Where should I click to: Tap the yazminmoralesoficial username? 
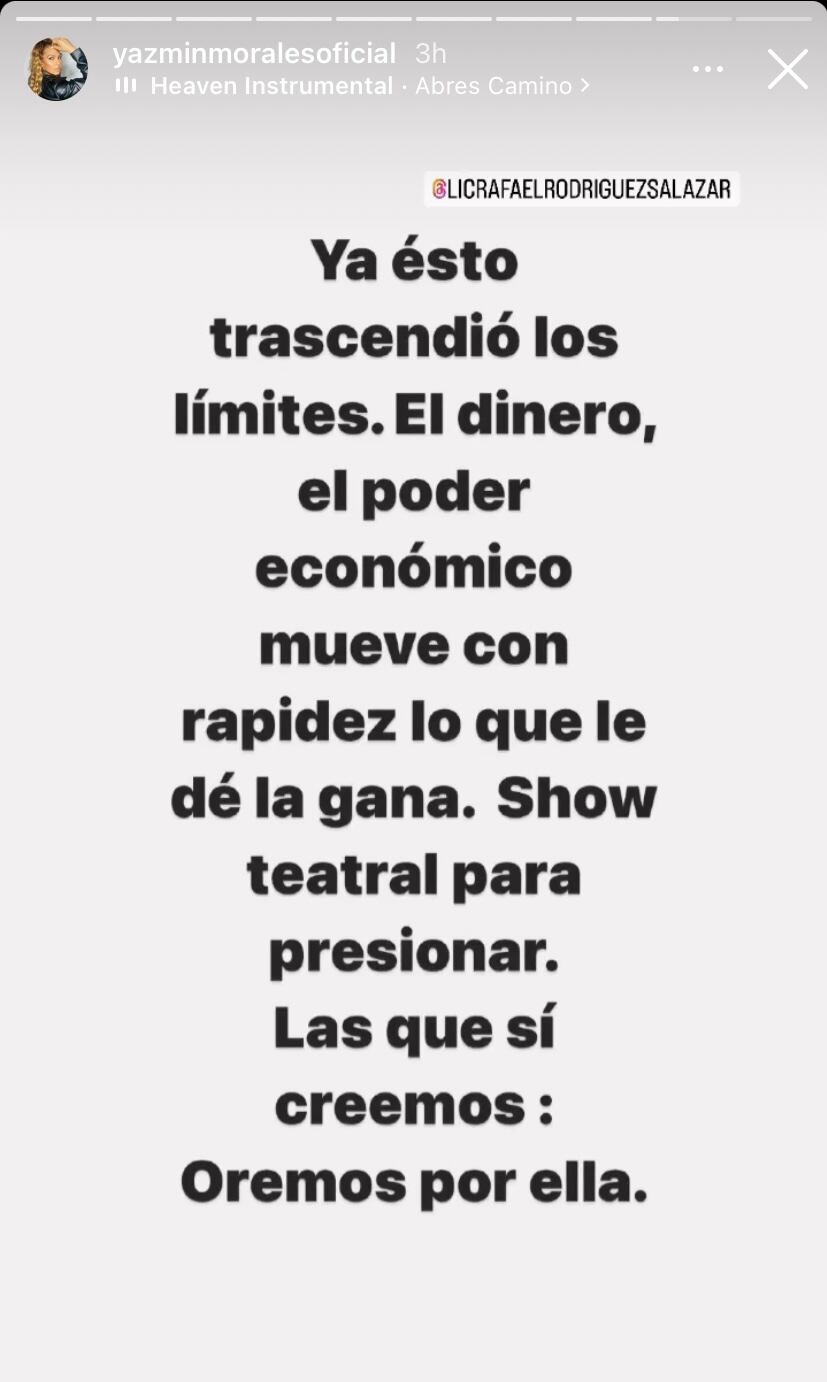click(254, 53)
